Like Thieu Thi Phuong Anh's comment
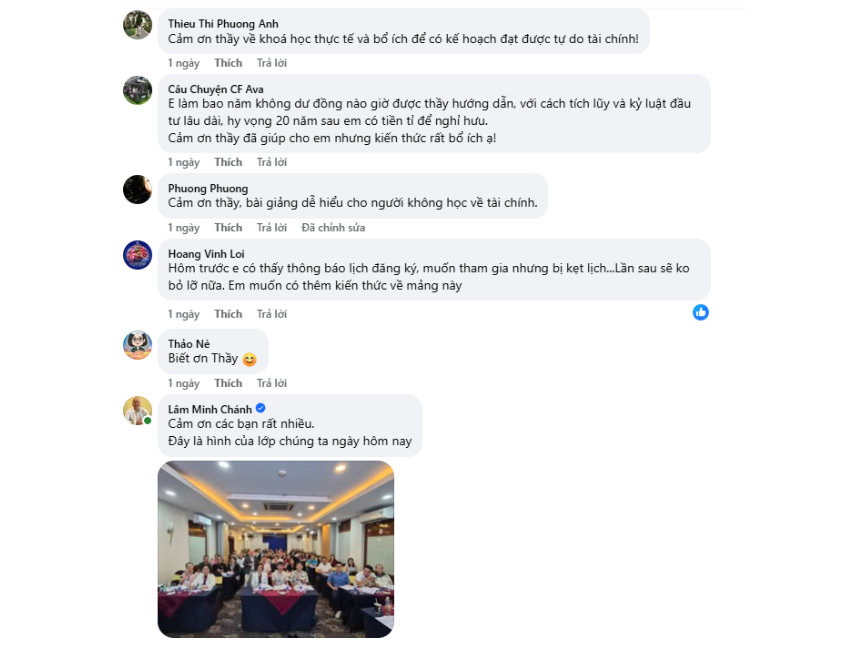Viewport: 850px width, 650px height. [x=228, y=63]
